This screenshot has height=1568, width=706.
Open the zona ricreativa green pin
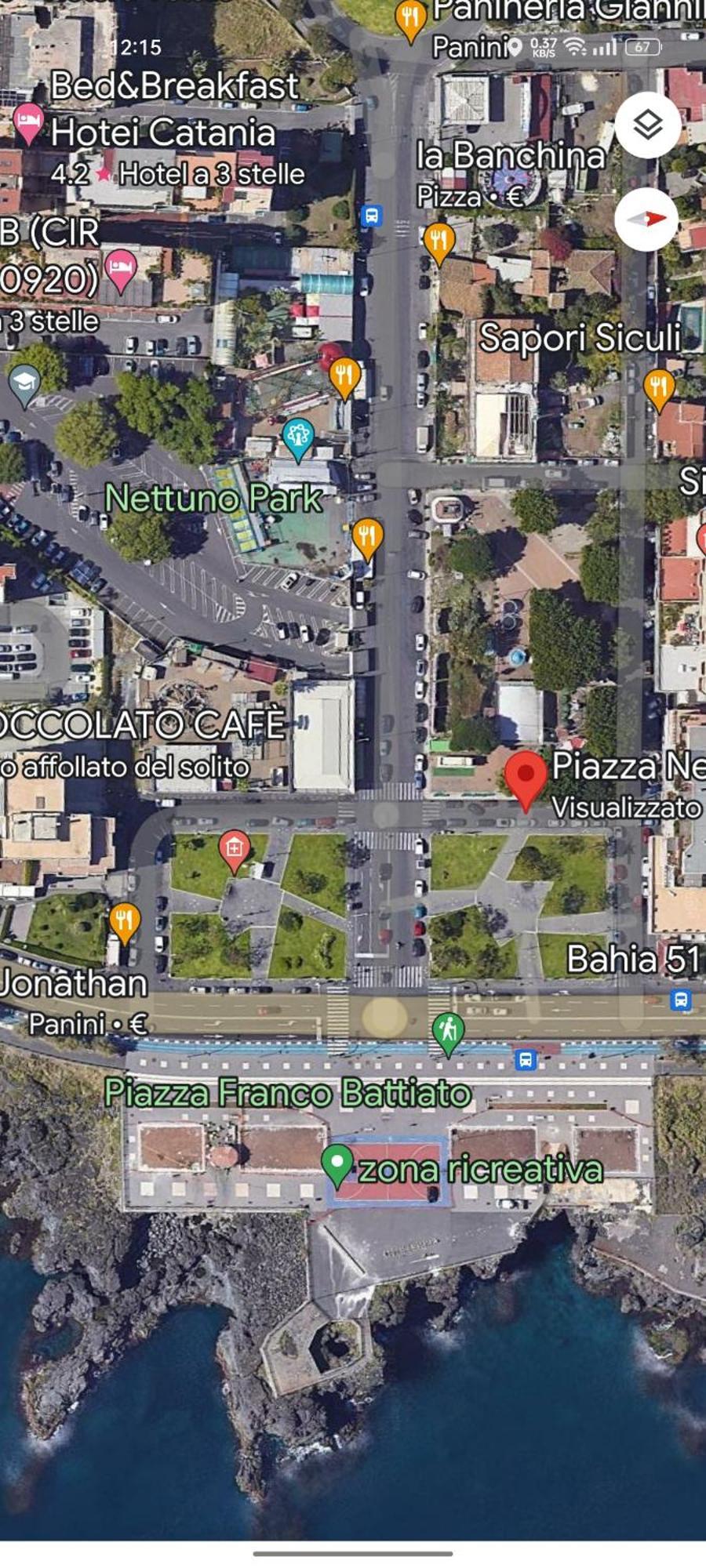click(x=337, y=1163)
